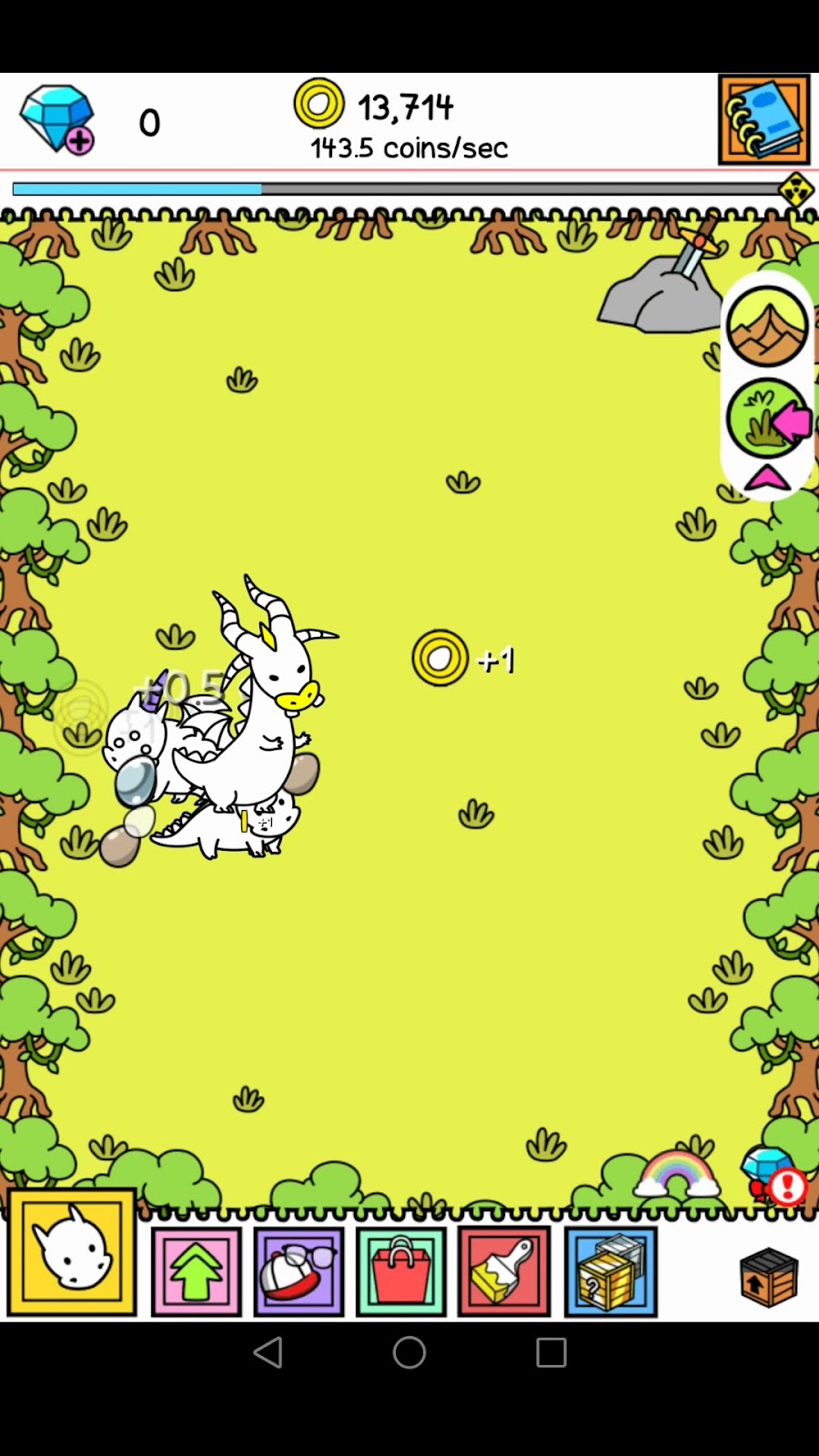The height and width of the screenshot is (1456, 819).
Task: Collect the floating gold coin
Action: pos(440,657)
